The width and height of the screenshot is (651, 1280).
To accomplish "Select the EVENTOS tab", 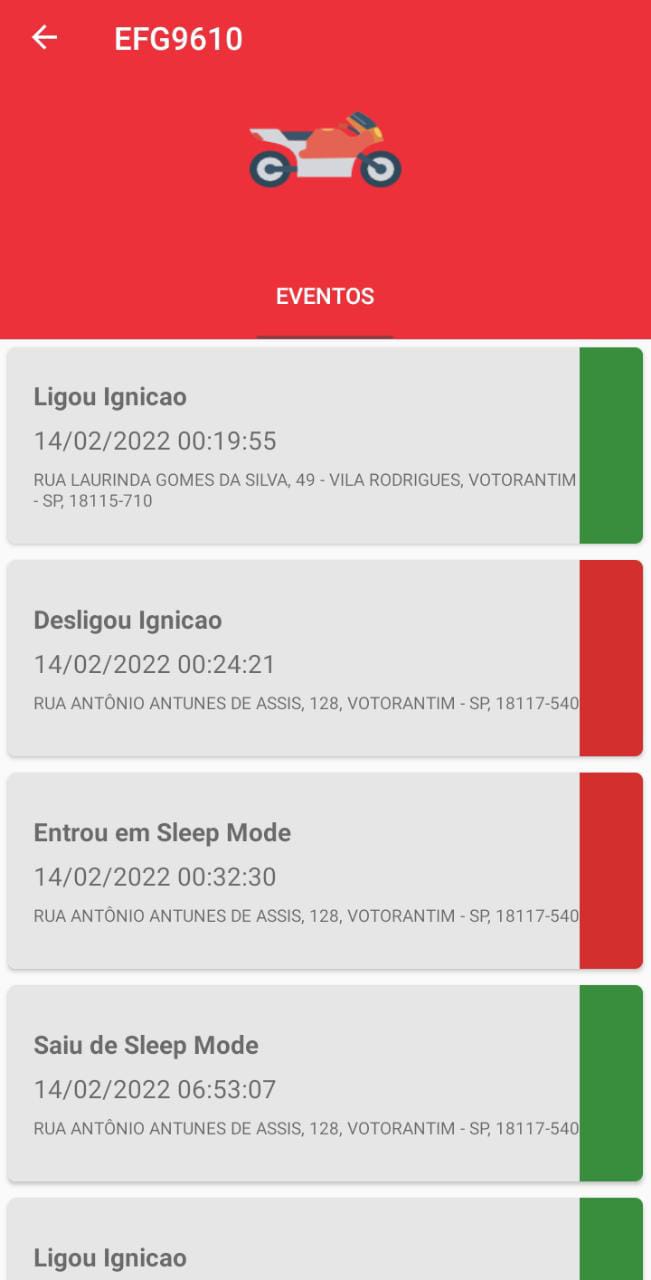I will pyautogui.click(x=325, y=296).
